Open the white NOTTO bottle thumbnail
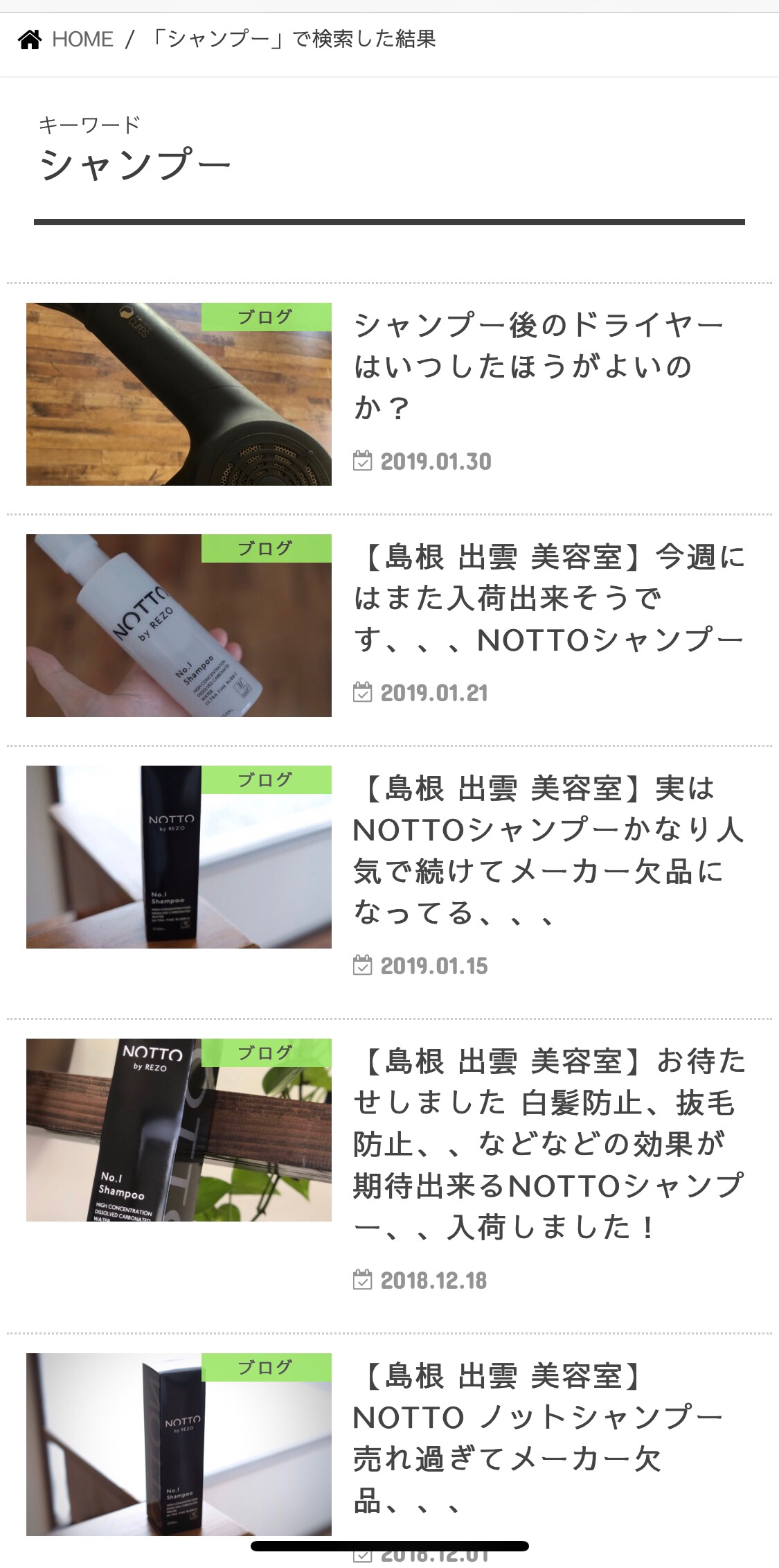 (179, 626)
